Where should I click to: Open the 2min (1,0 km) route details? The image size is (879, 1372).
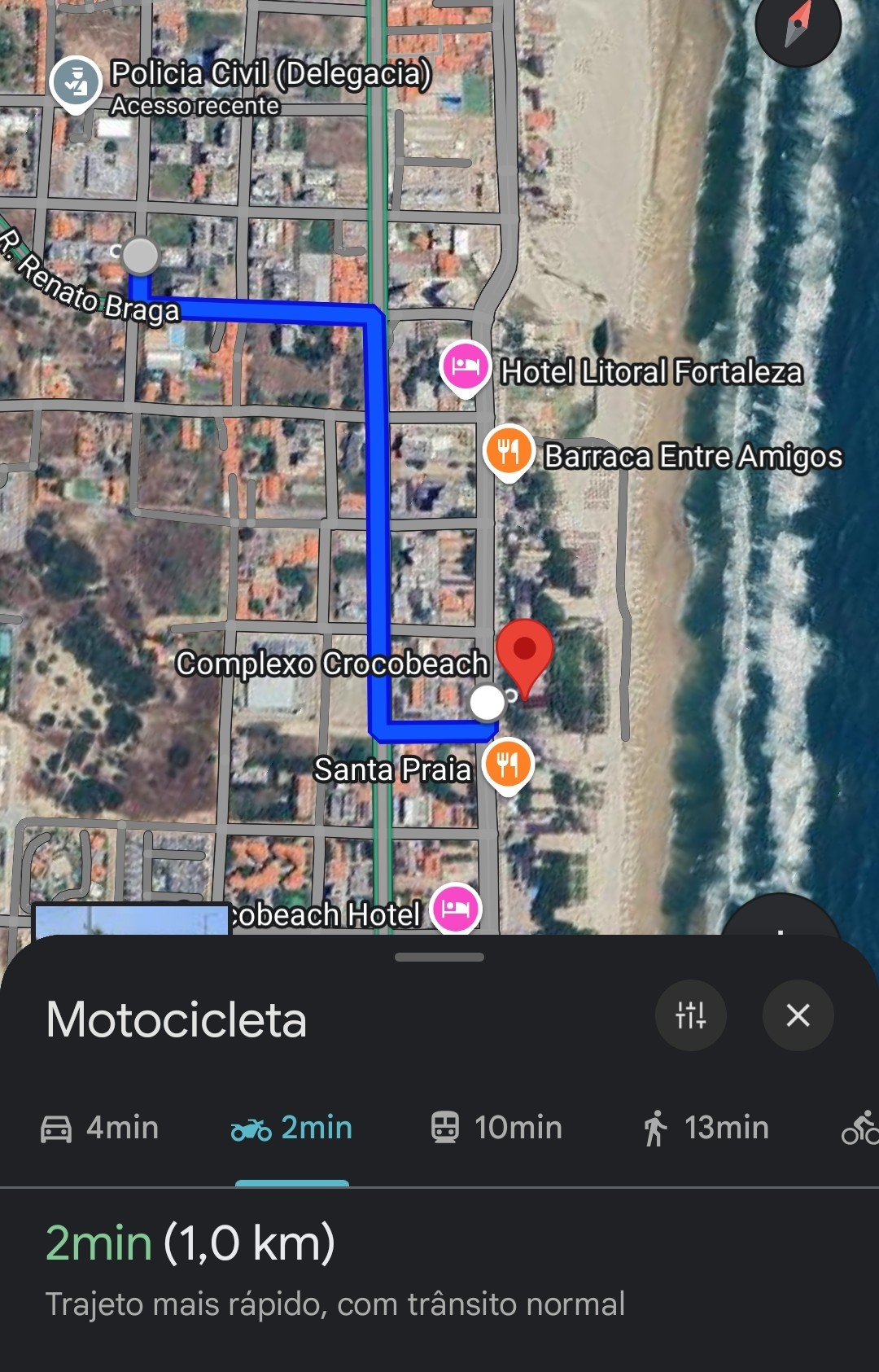pos(191,1243)
